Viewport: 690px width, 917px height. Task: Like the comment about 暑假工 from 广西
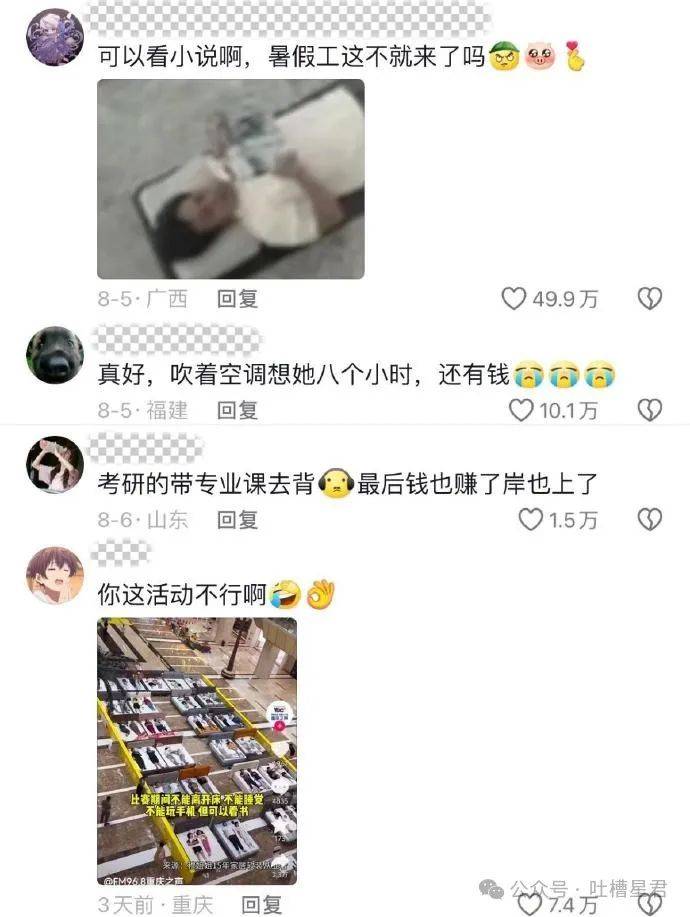coord(514,298)
